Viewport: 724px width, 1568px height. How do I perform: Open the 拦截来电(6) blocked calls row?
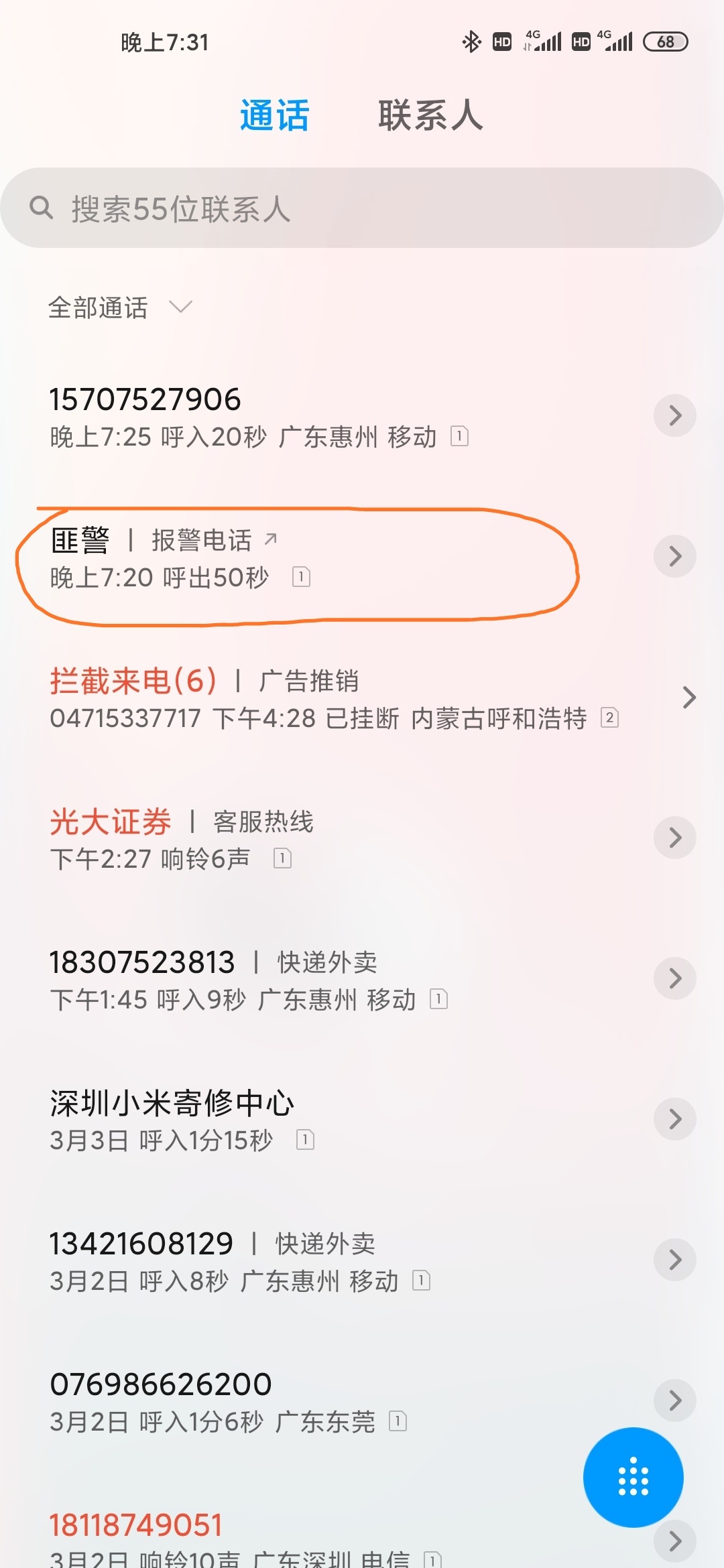(335, 698)
